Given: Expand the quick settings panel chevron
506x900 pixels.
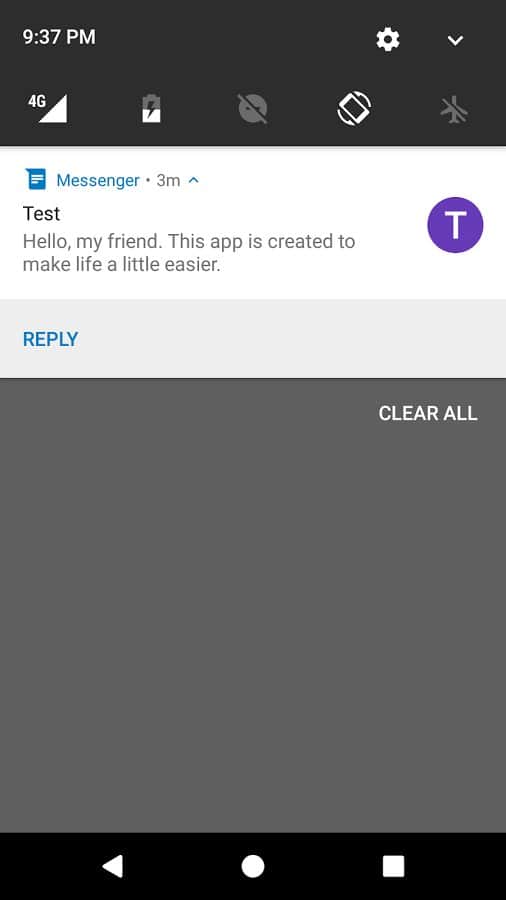Looking at the screenshot, I should 455,40.
